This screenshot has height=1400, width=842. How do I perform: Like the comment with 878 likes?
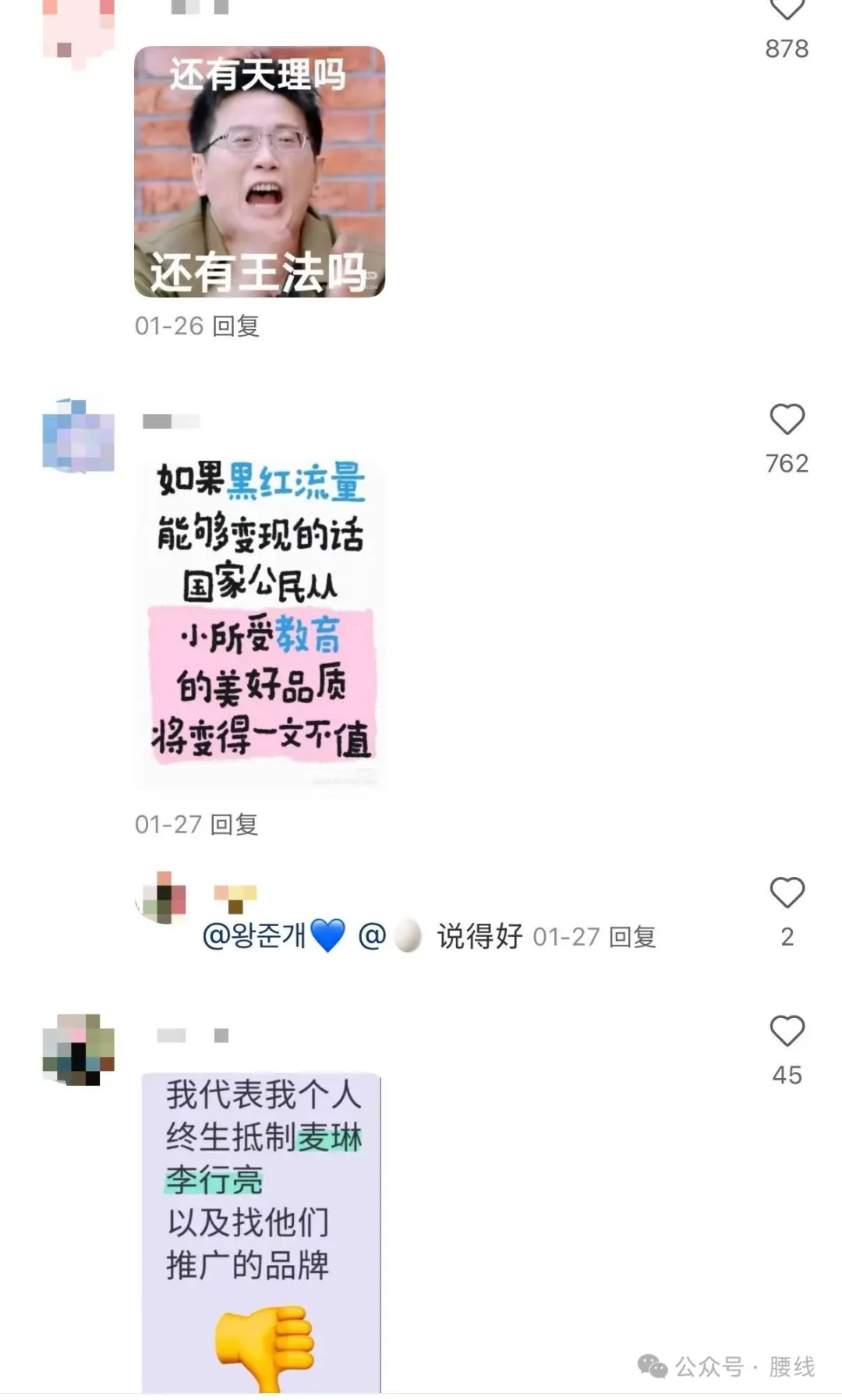click(787, 9)
